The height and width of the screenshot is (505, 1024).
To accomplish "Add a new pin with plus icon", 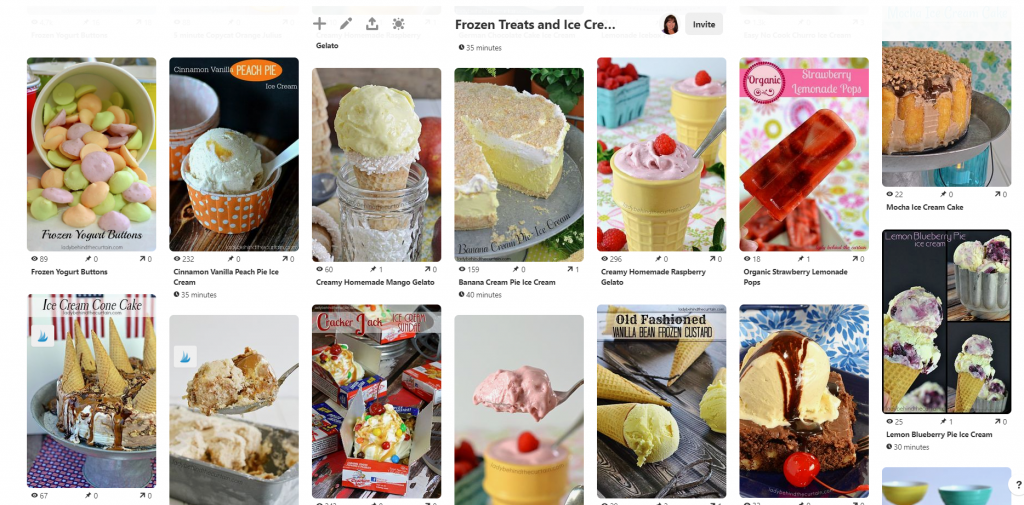I will [x=320, y=24].
